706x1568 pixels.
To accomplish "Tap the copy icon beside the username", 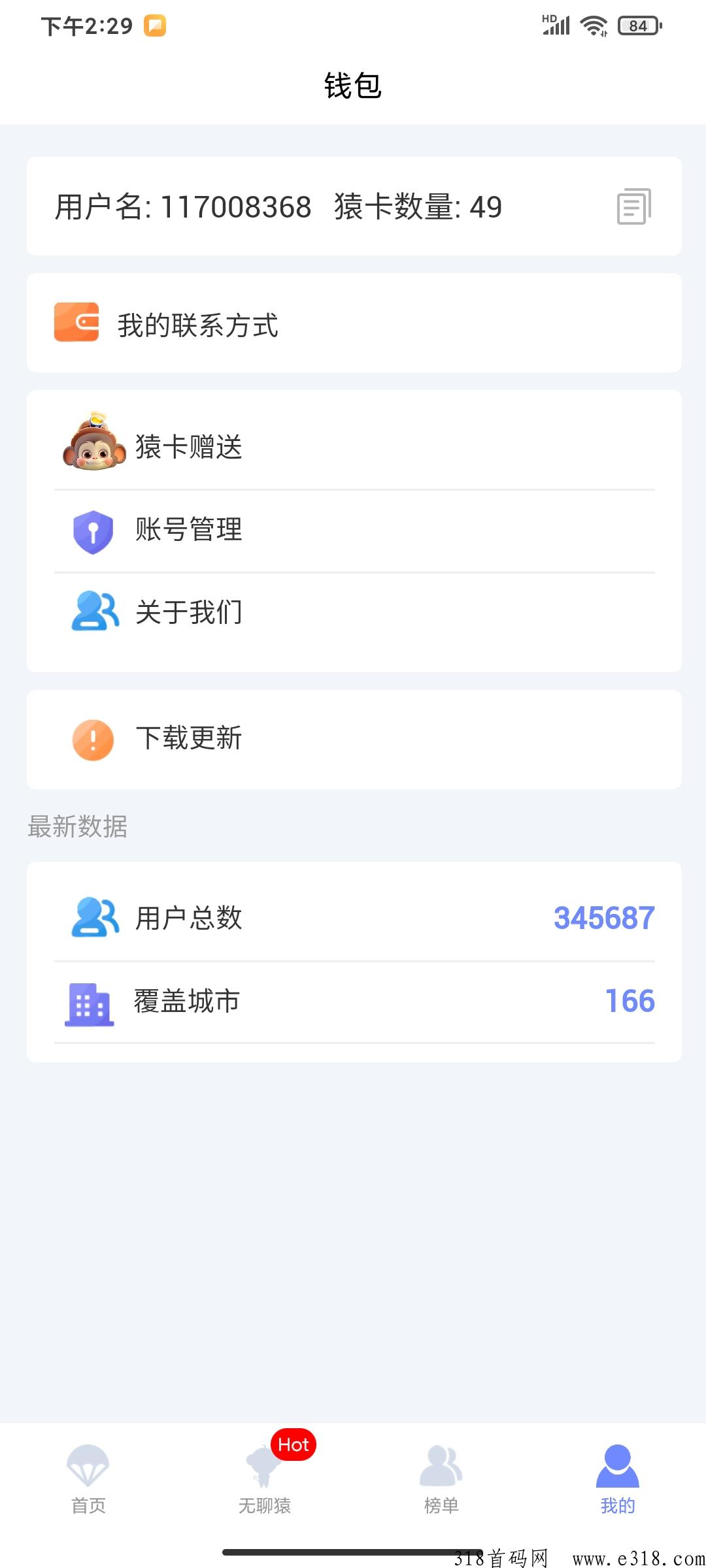I will (634, 206).
